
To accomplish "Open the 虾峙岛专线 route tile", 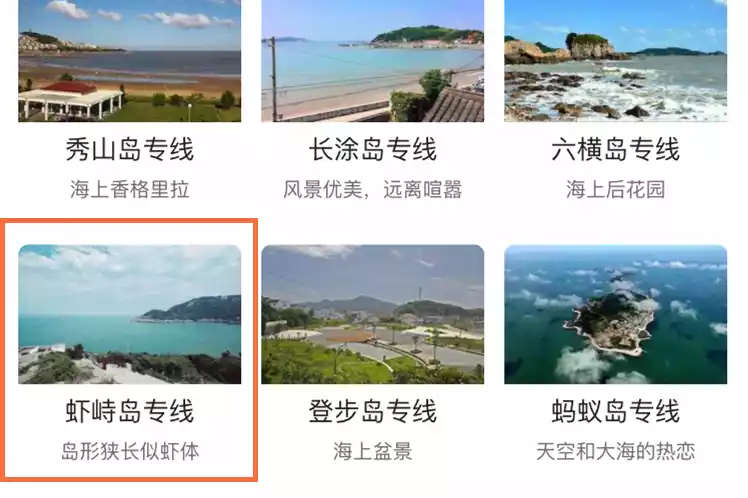I will 130,350.
